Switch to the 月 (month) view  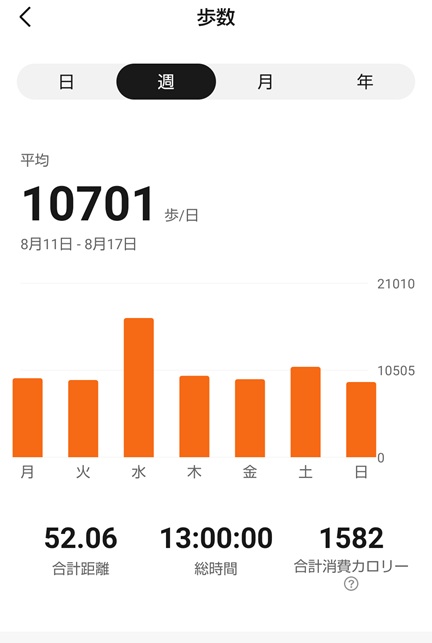265,82
